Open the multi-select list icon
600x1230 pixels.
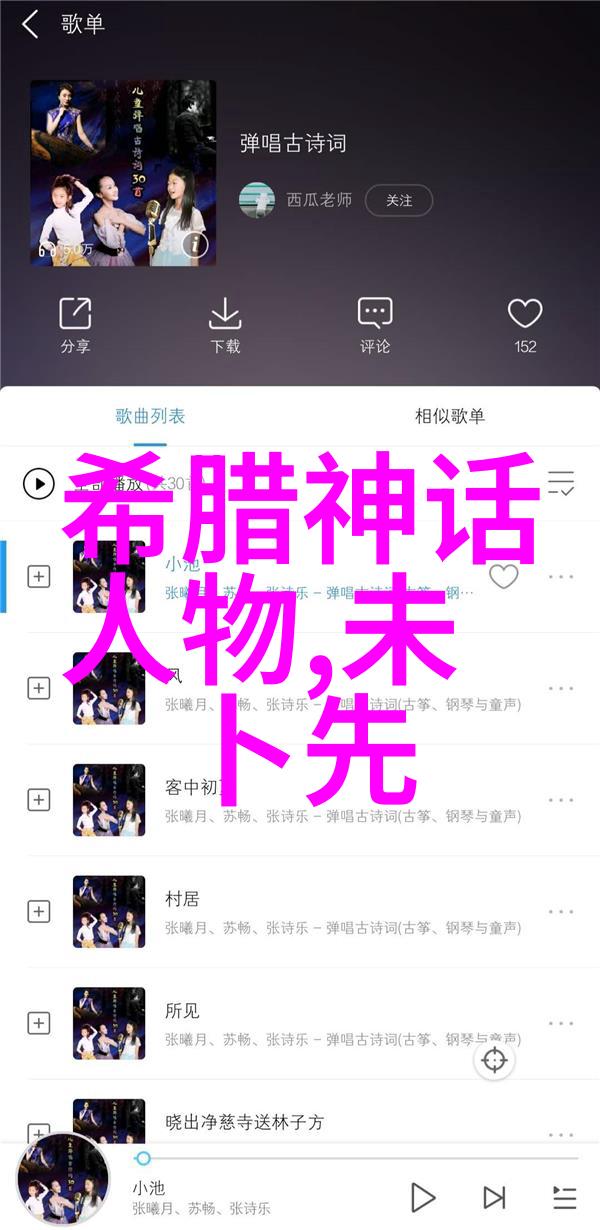tap(561, 485)
